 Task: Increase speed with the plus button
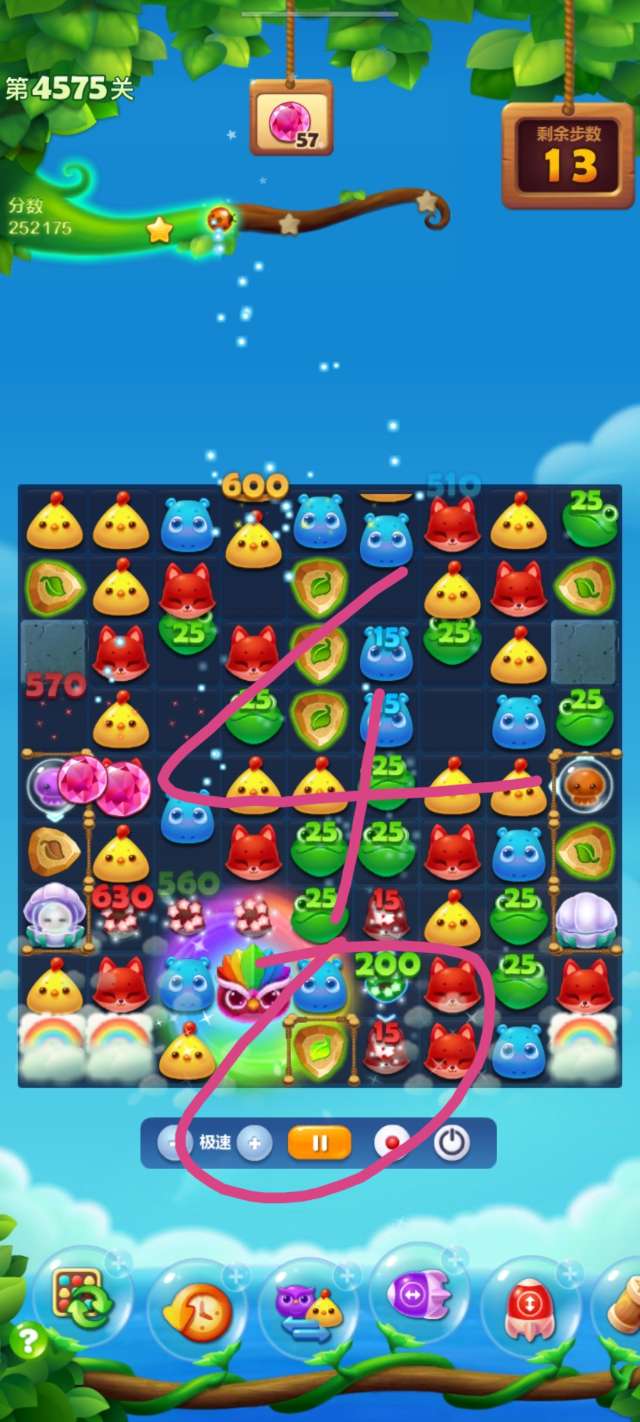tap(254, 1142)
